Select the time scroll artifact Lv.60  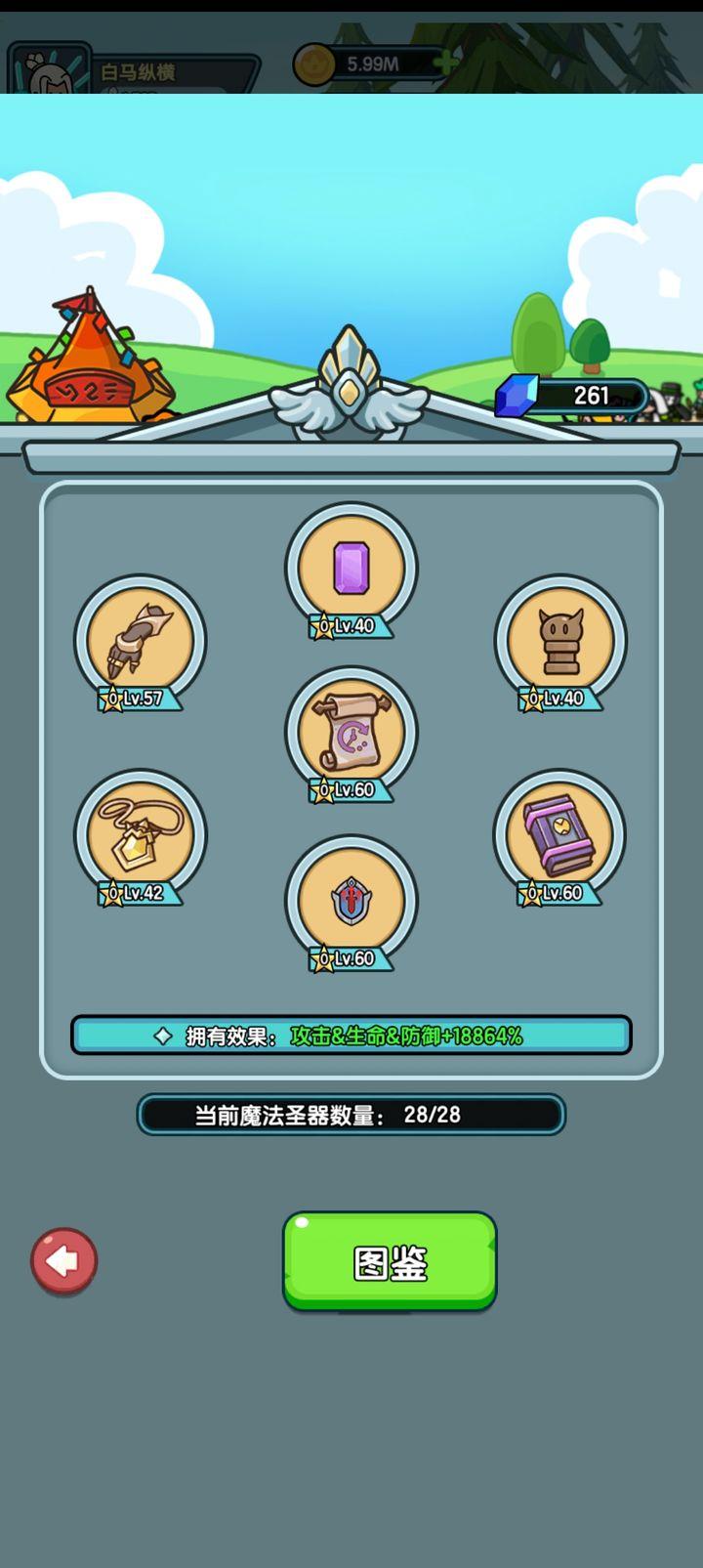(351, 733)
